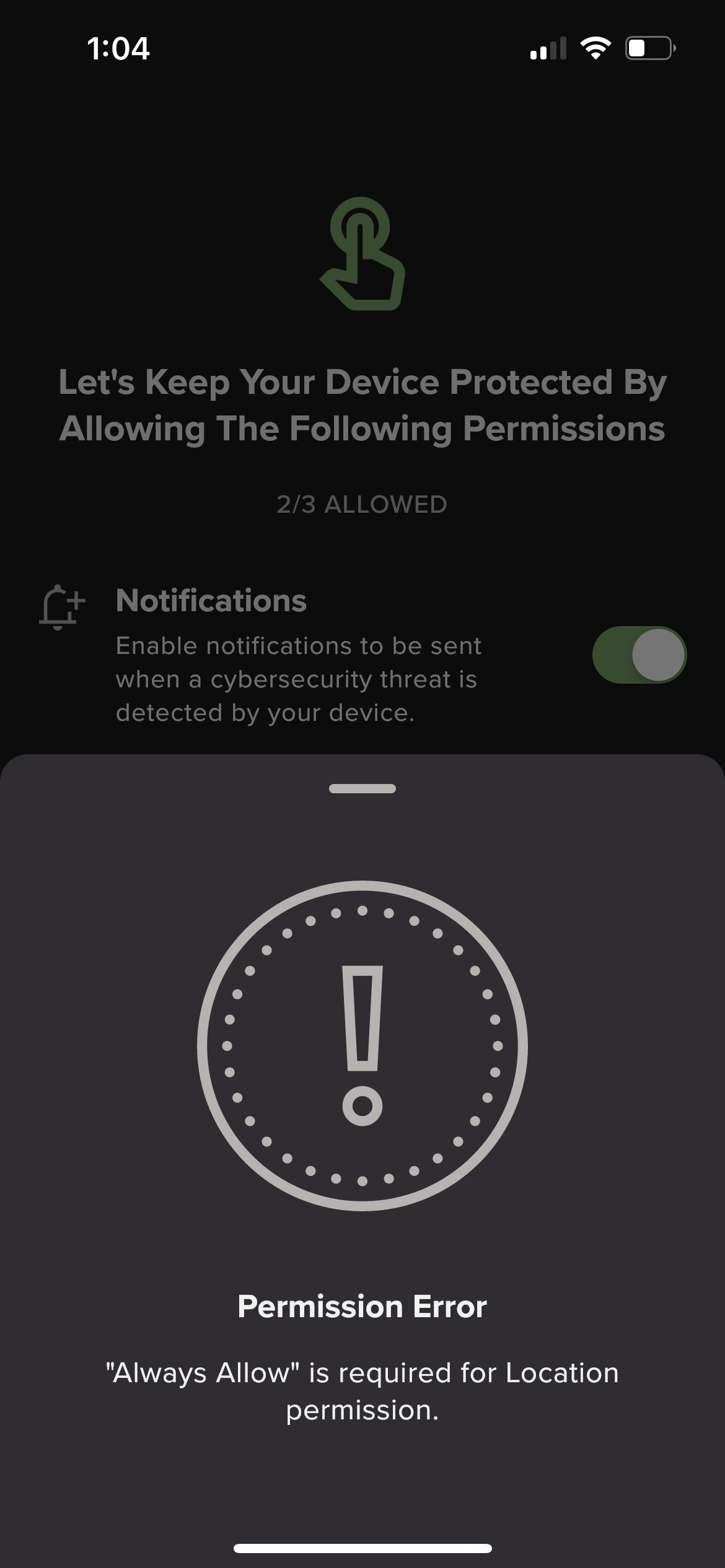Tap the cellular signal strength icon
The image size is (725, 1568).
(548, 50)
